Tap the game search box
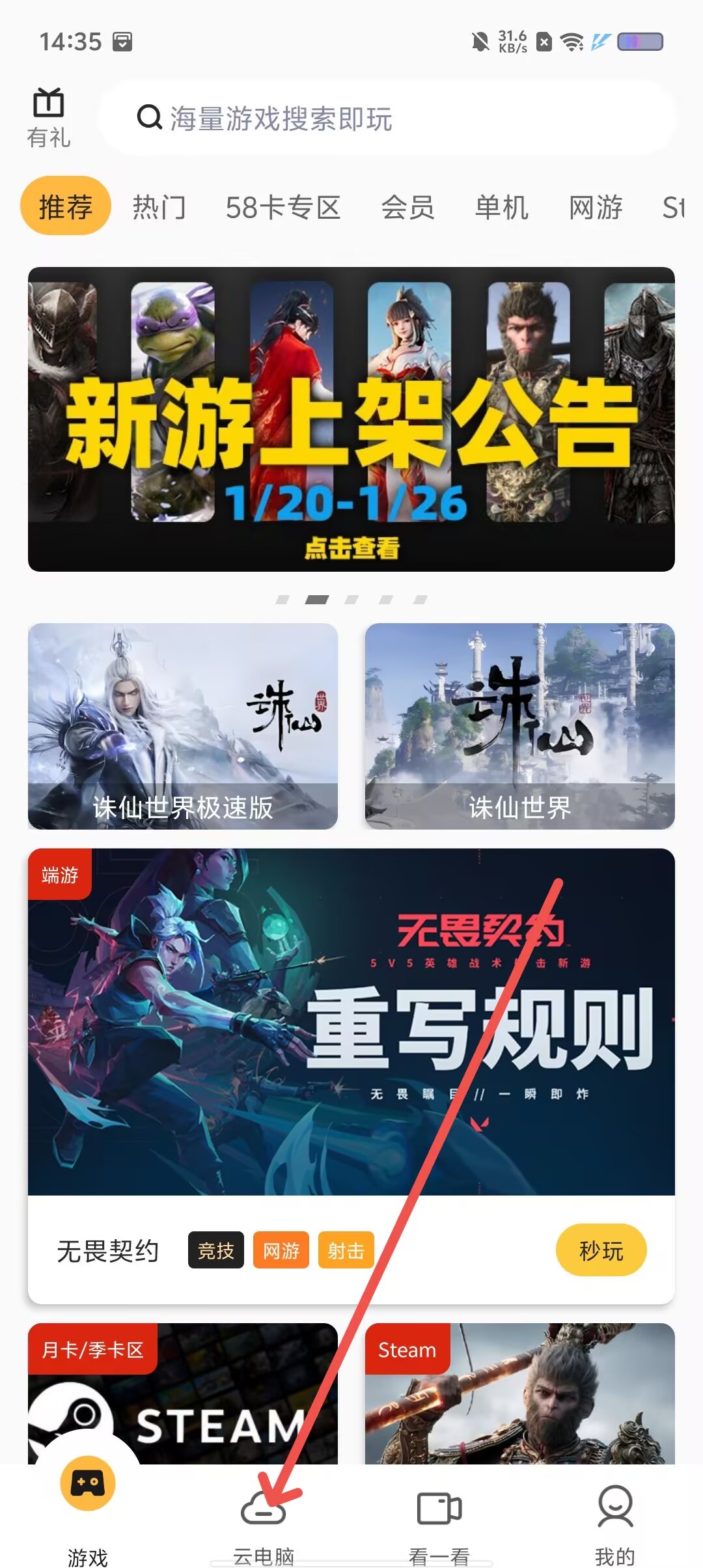The image size is (703, 1568). pyautogui.click(x=387, y=119)
